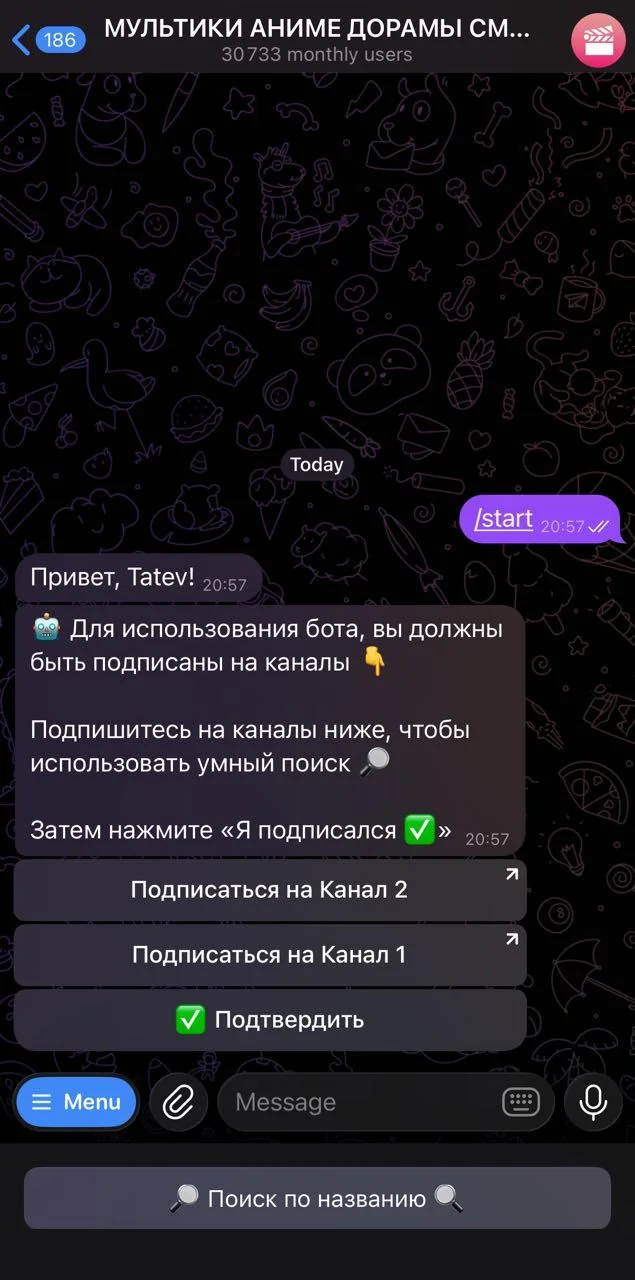Open the bot Menu
This screenshot has height=1280, width=635.
tap(77, 1102)
